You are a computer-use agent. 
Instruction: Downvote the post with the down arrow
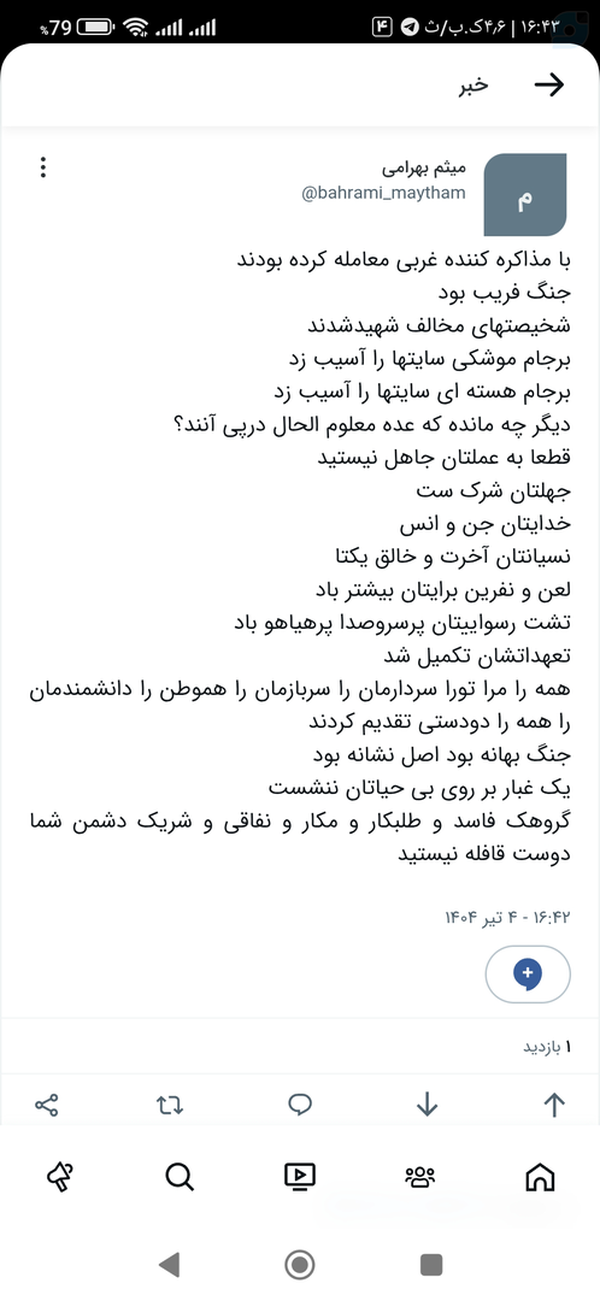tap(427, 1104)
